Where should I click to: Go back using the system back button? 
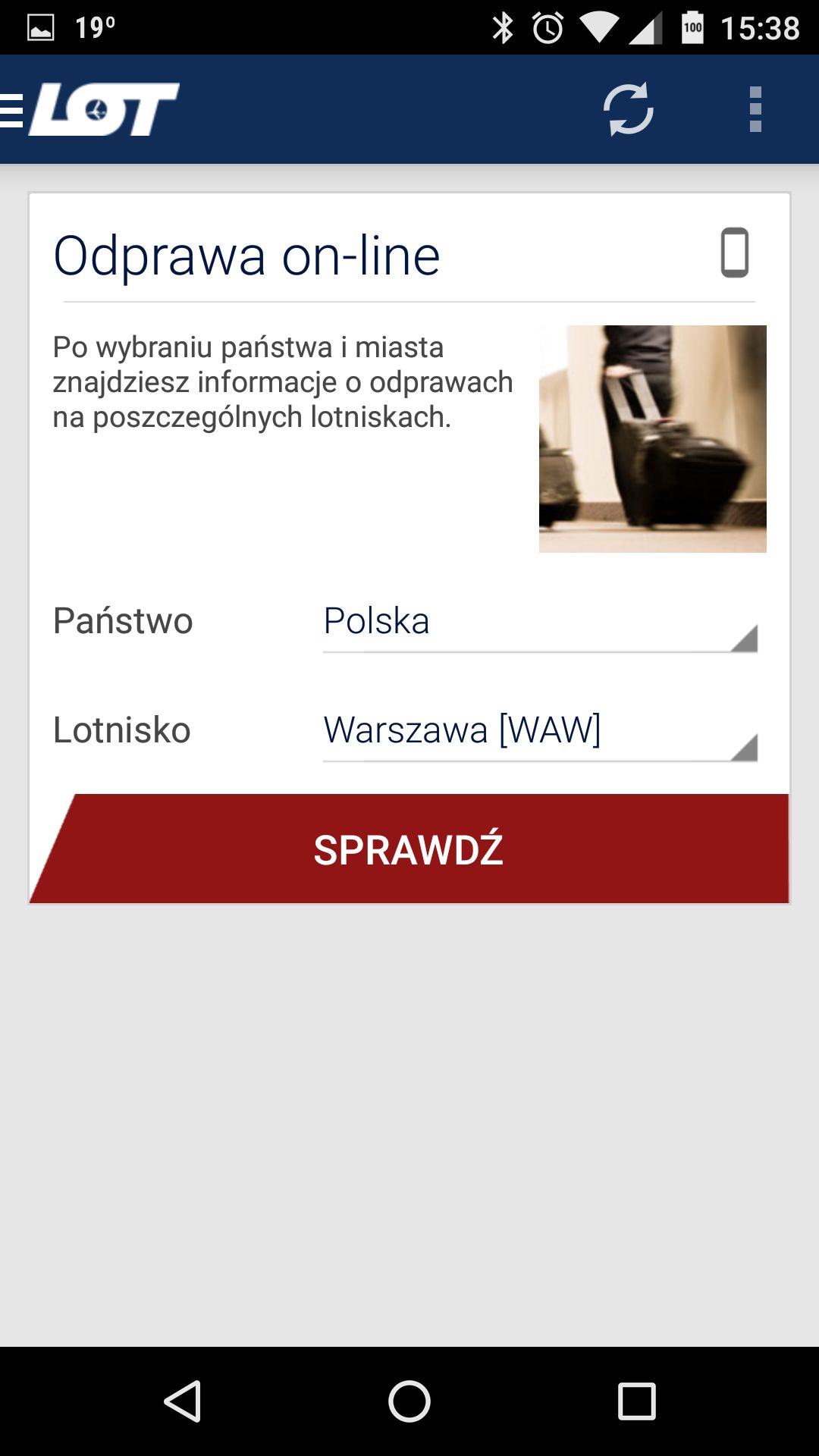(x=183, y=1401)
